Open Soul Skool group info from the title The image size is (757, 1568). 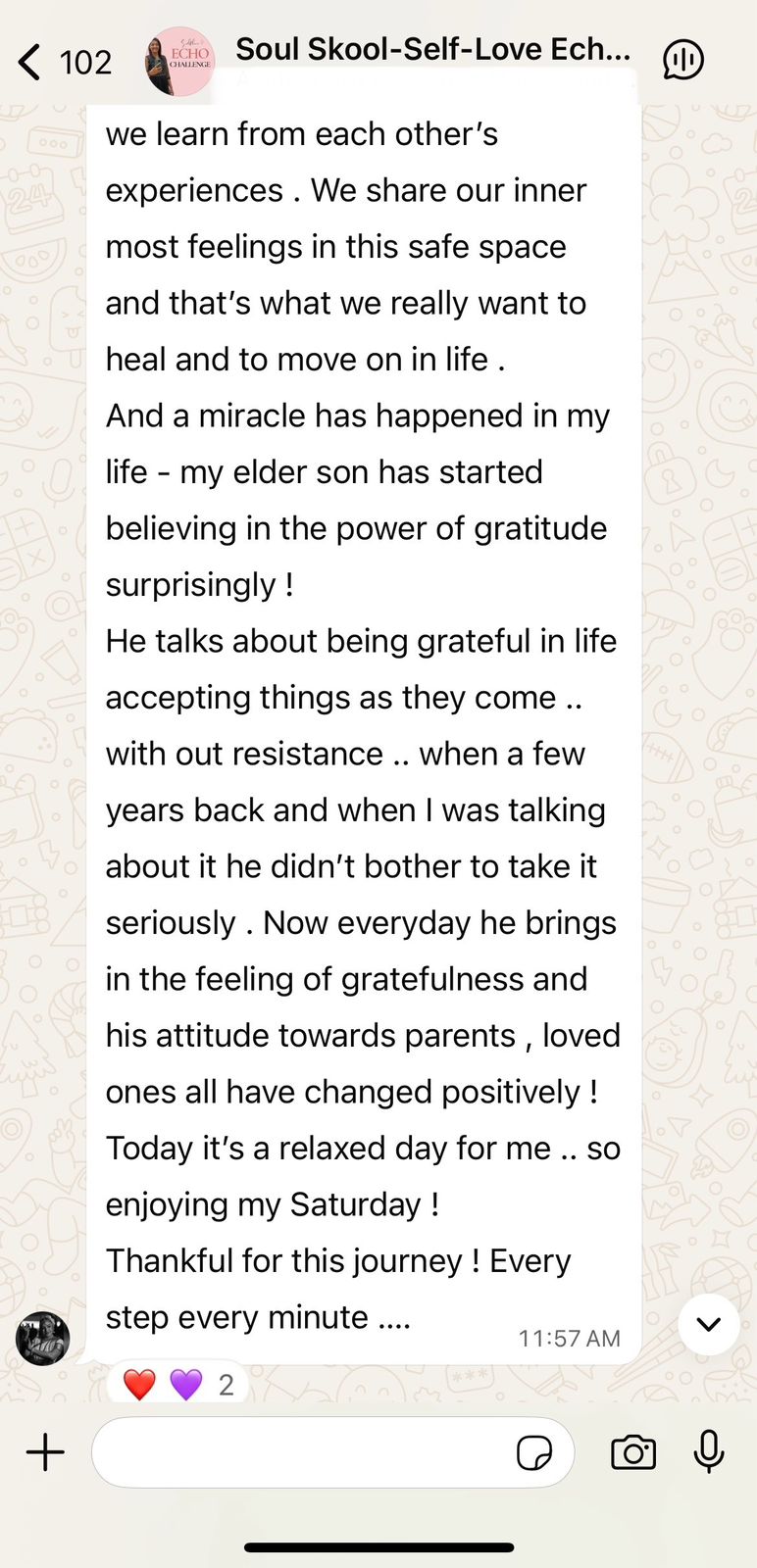coord(431,50)
